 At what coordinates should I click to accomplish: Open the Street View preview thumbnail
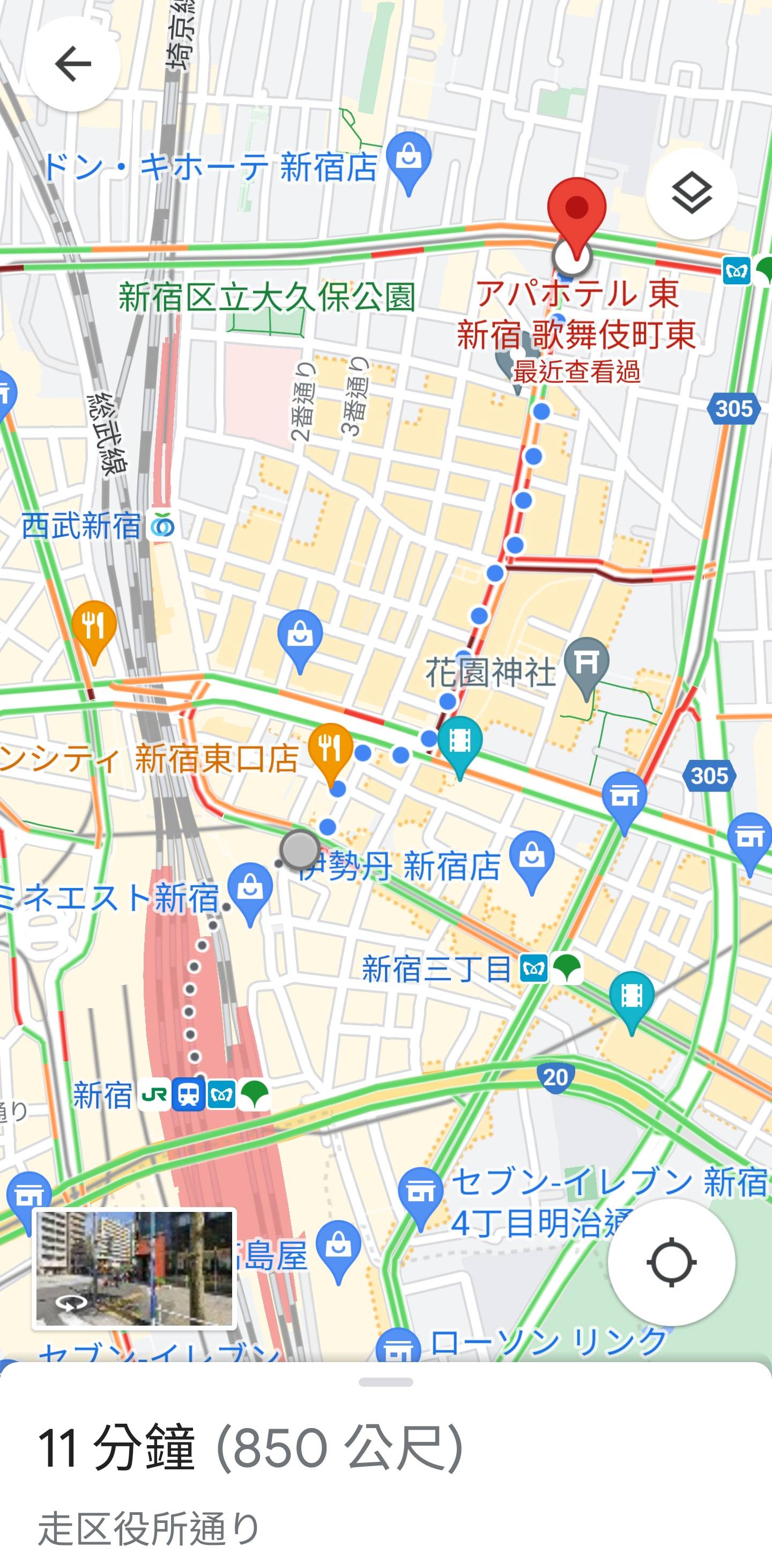tap(134, 1269)
